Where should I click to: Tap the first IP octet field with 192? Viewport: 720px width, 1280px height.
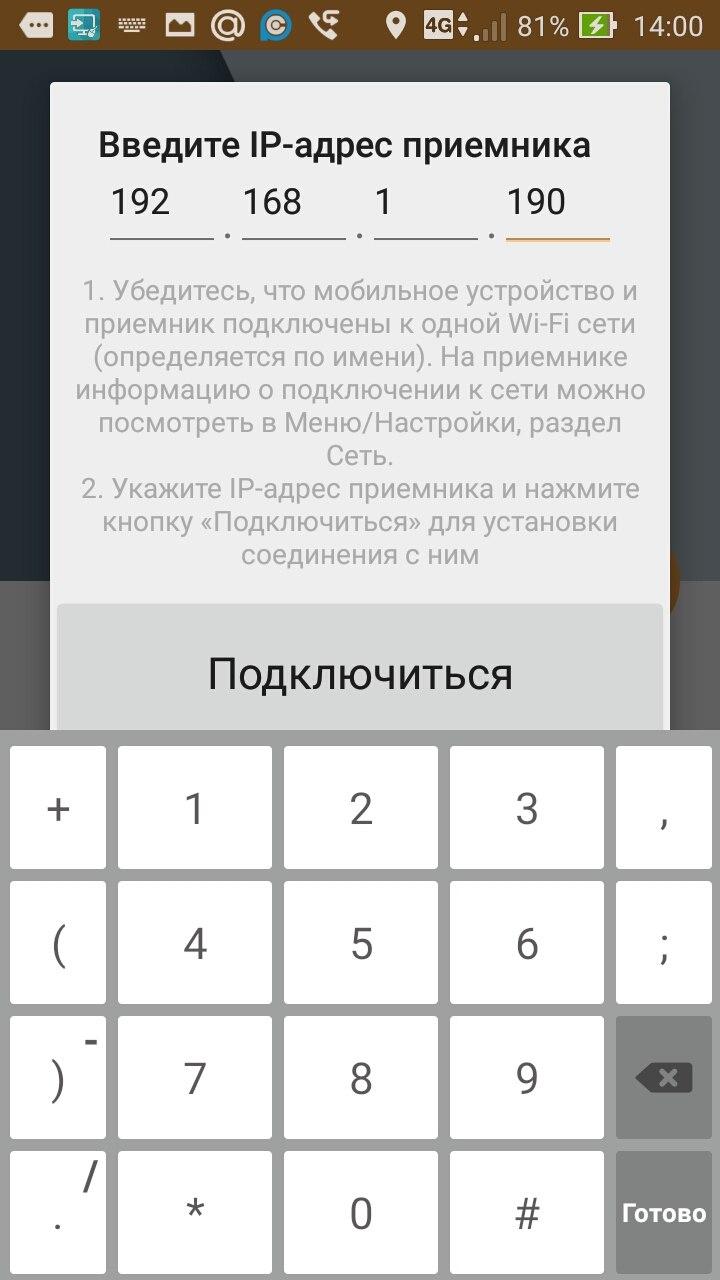(x=161, y=205)
